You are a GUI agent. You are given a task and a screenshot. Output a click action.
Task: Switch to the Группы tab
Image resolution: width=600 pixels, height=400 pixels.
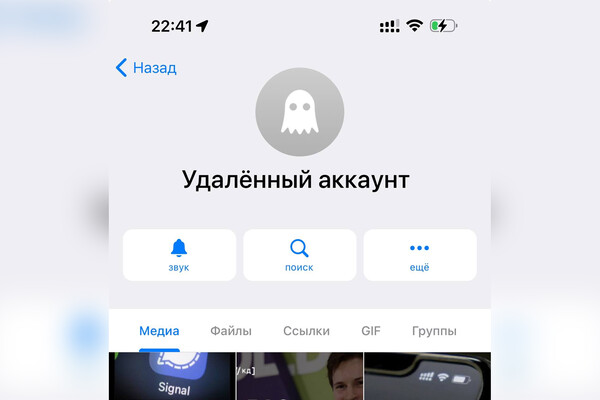(x=434, y=331)
